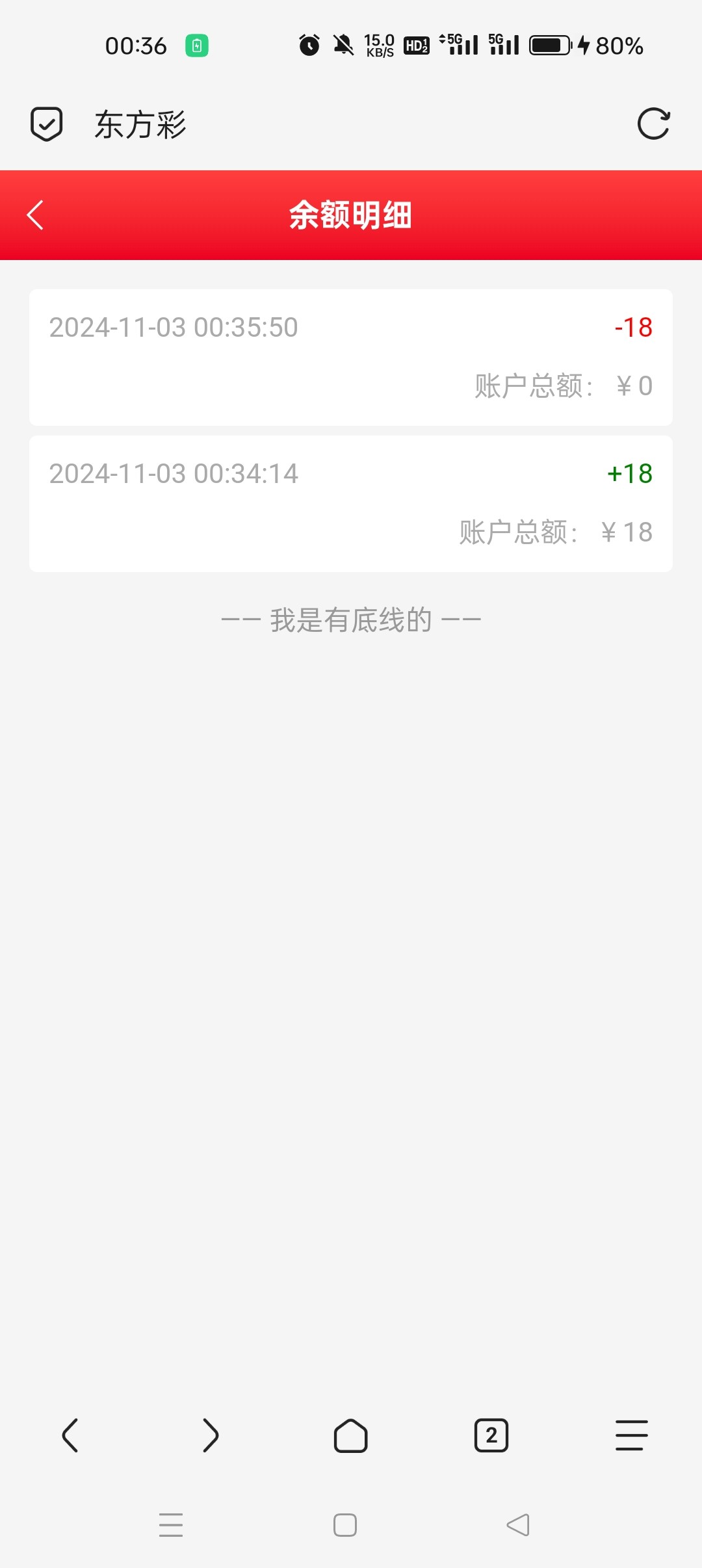Tap the system home square button

345,1525
